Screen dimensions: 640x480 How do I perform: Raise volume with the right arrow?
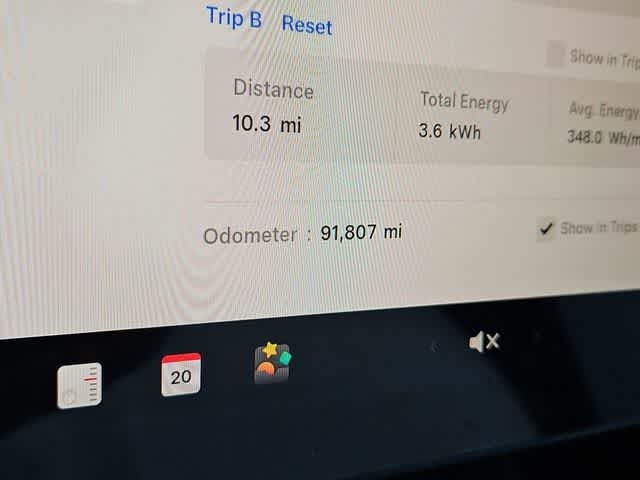pyautogui.click(x=537, y=337)
